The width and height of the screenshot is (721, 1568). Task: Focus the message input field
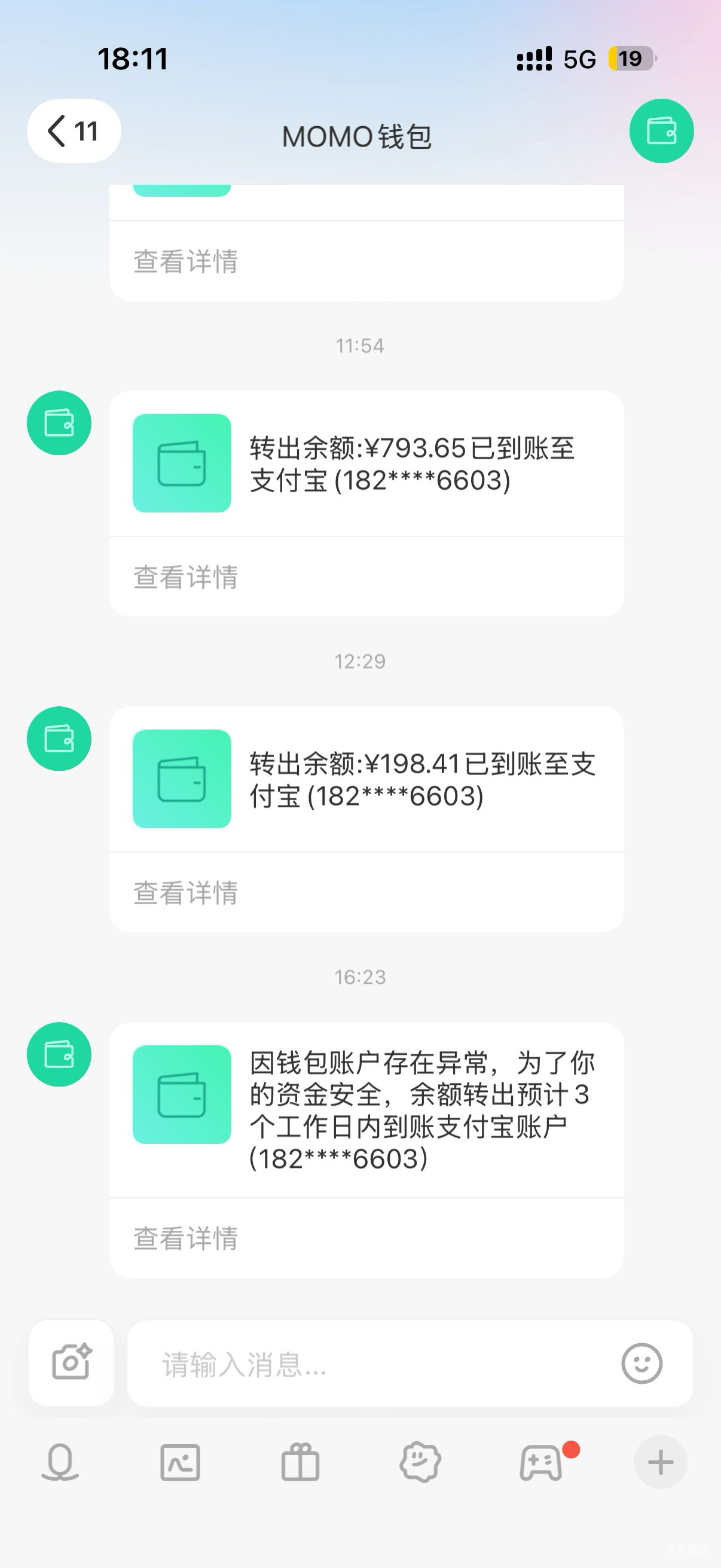click(x=377, y=1363)
